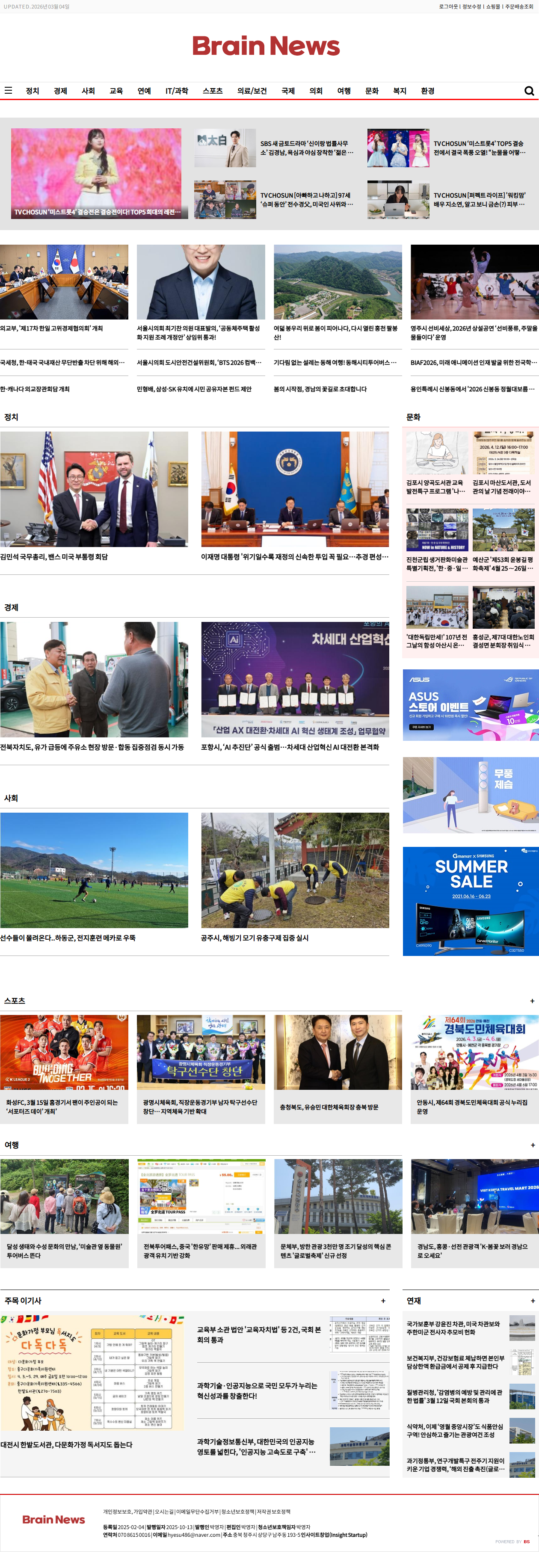Screen dimensions: 539x1568
Task: Expand 스포츠 section with plus icon
Action: pos(532,1001)
